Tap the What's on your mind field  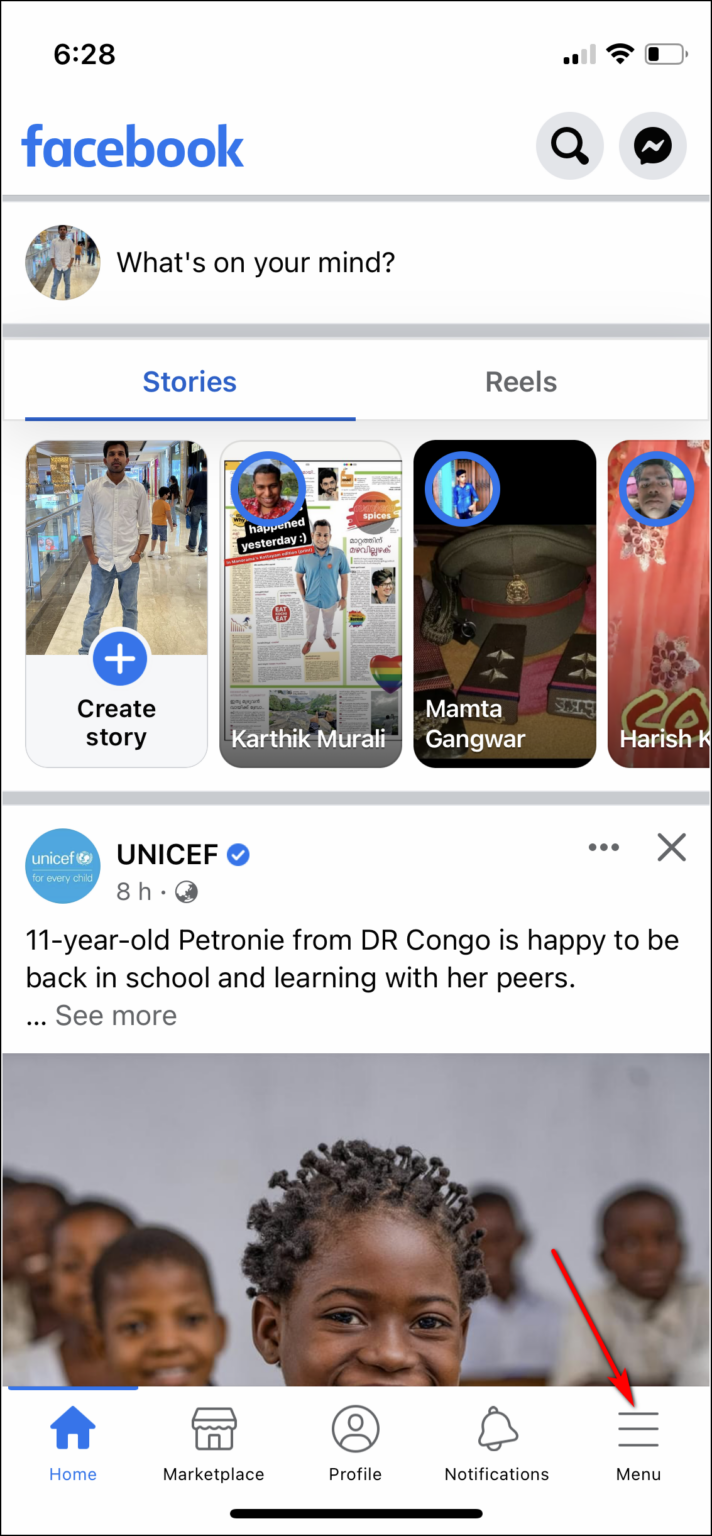point(255,263)
